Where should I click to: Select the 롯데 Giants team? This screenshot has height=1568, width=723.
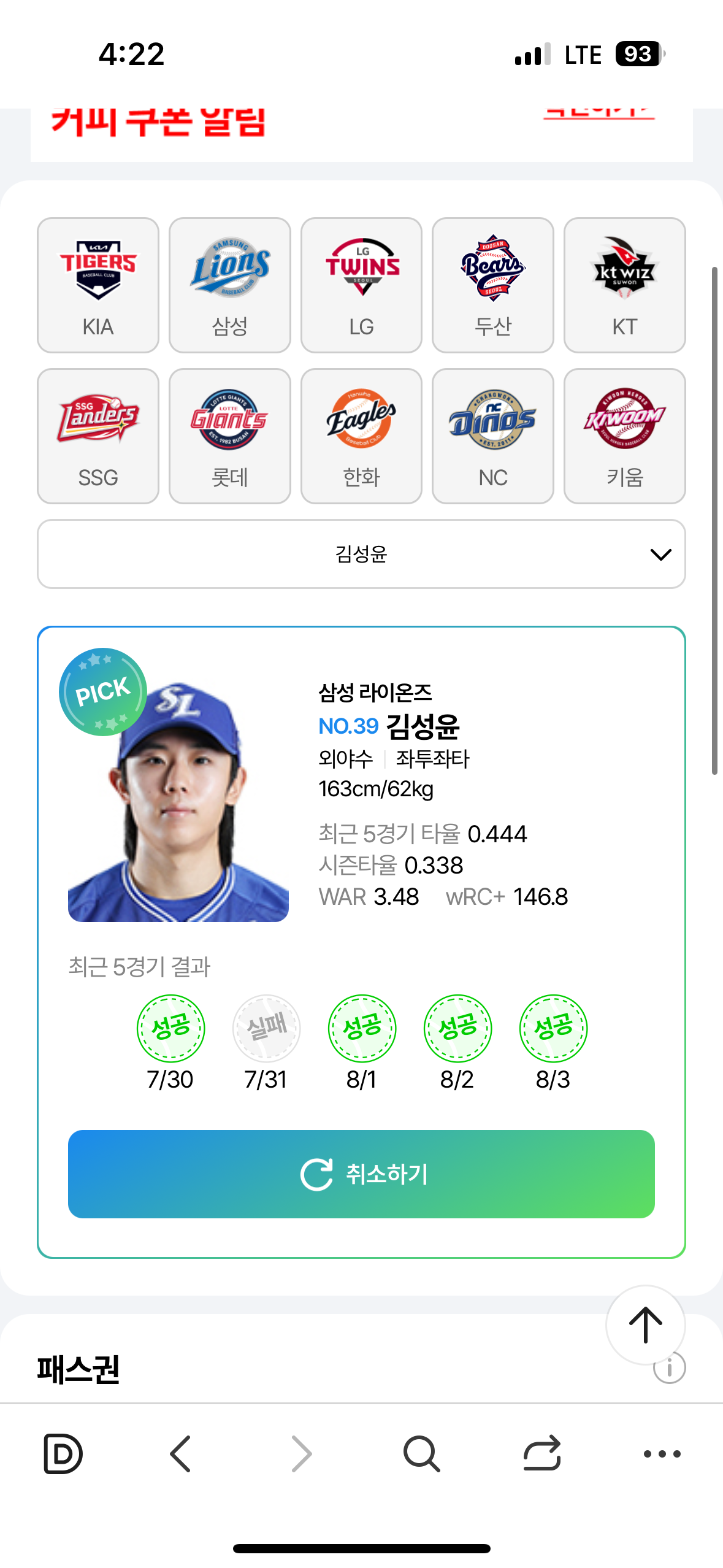tap(229, 436)
